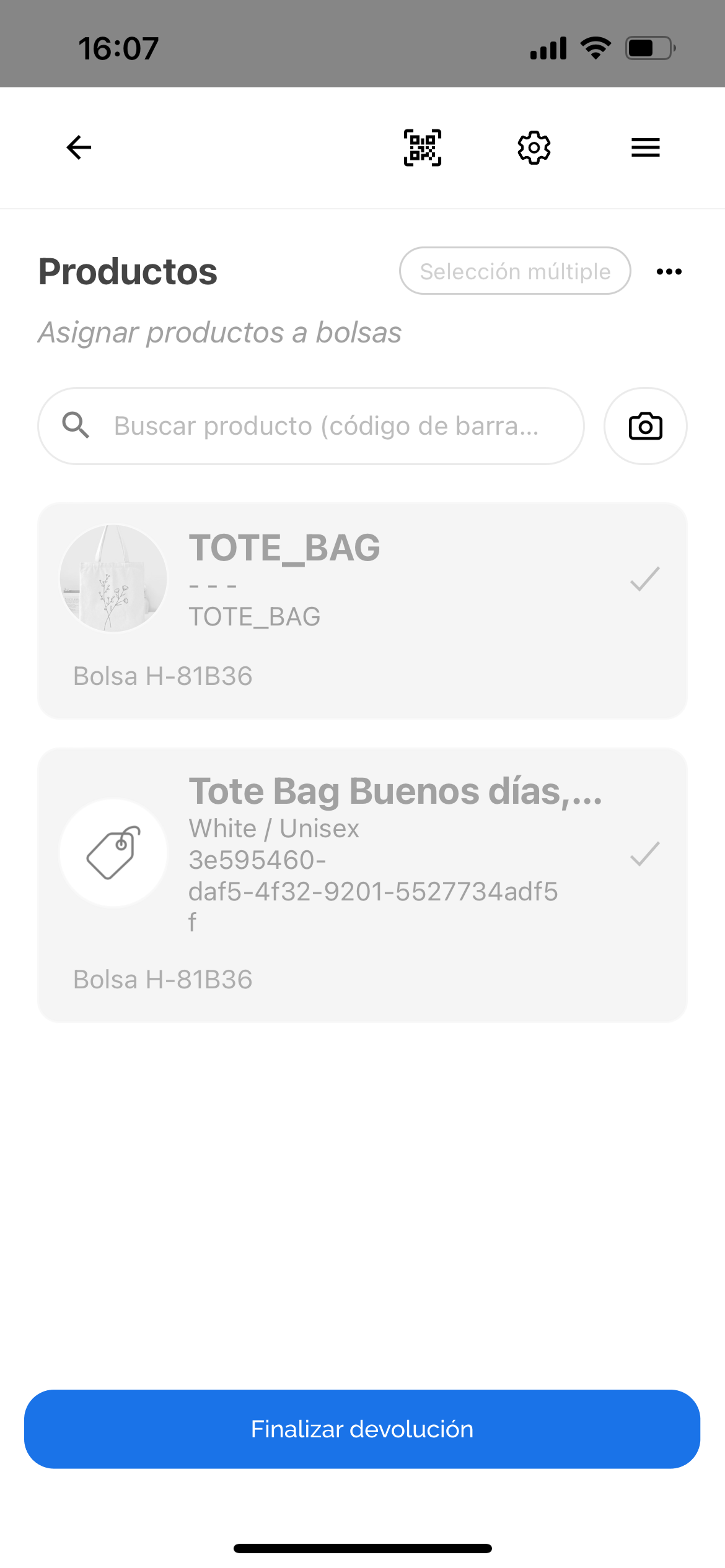The width and height of the screenshot is (725, 1568).
Task: Tap the Selección múltiple chip
Action: click(515, 271)
